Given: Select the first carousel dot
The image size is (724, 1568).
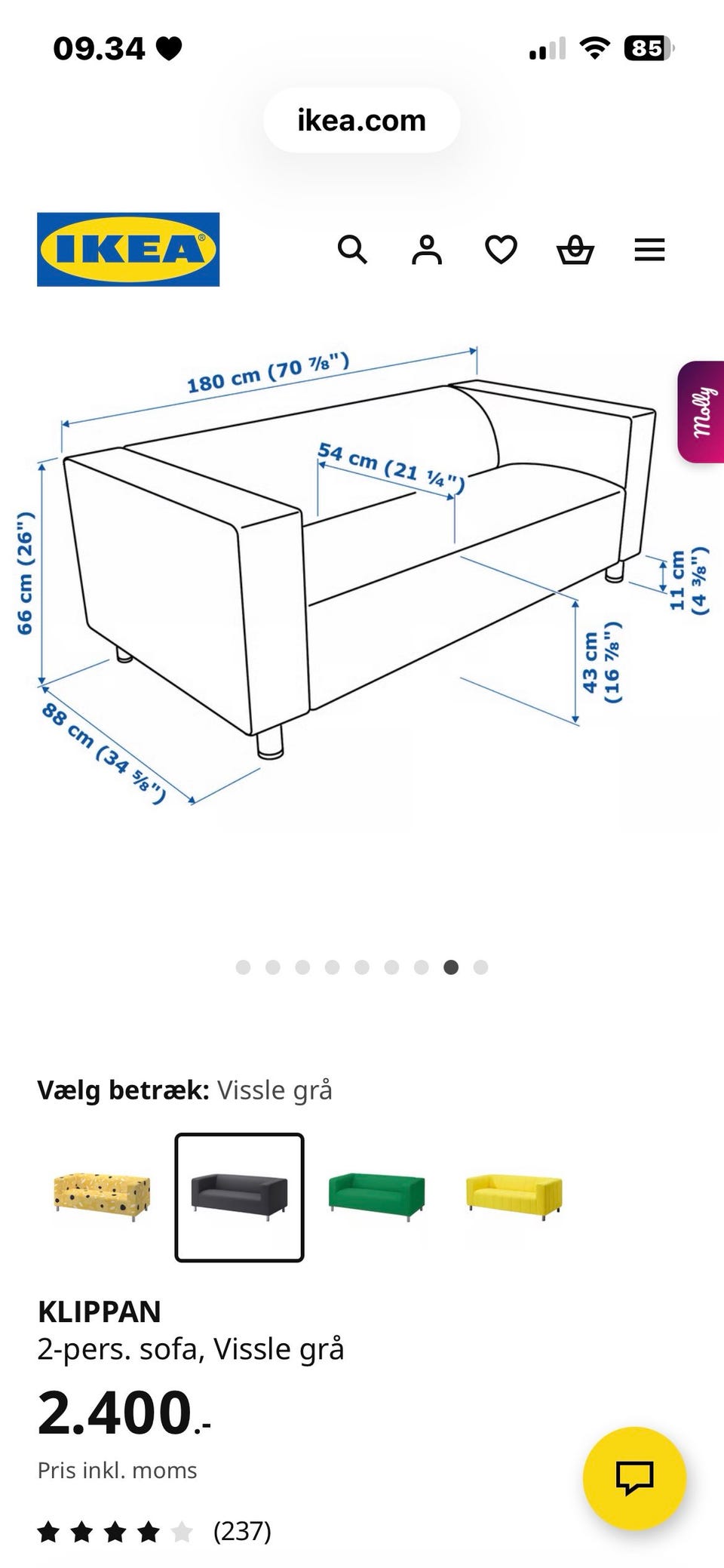Looking at the screenshot, I should pyautogui.click(x=244, y=967).
